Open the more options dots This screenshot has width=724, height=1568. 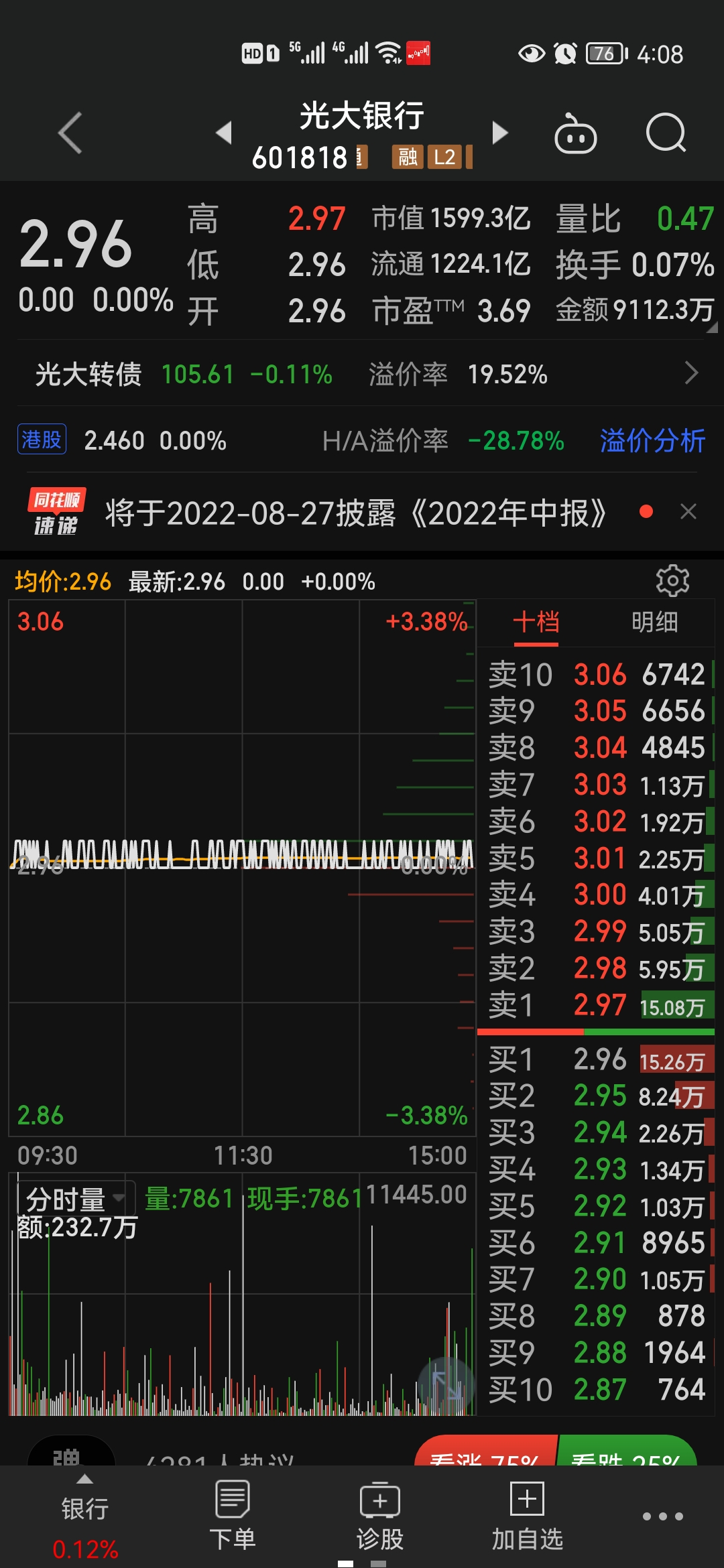(x=662, y=1516)
